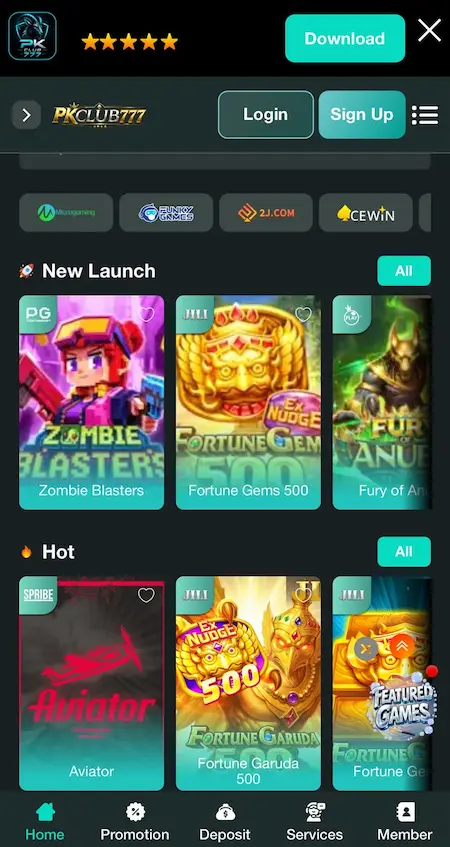This screenshot has height=847, width=450.
Task: View all New Launch games
Action: [404, 271]
